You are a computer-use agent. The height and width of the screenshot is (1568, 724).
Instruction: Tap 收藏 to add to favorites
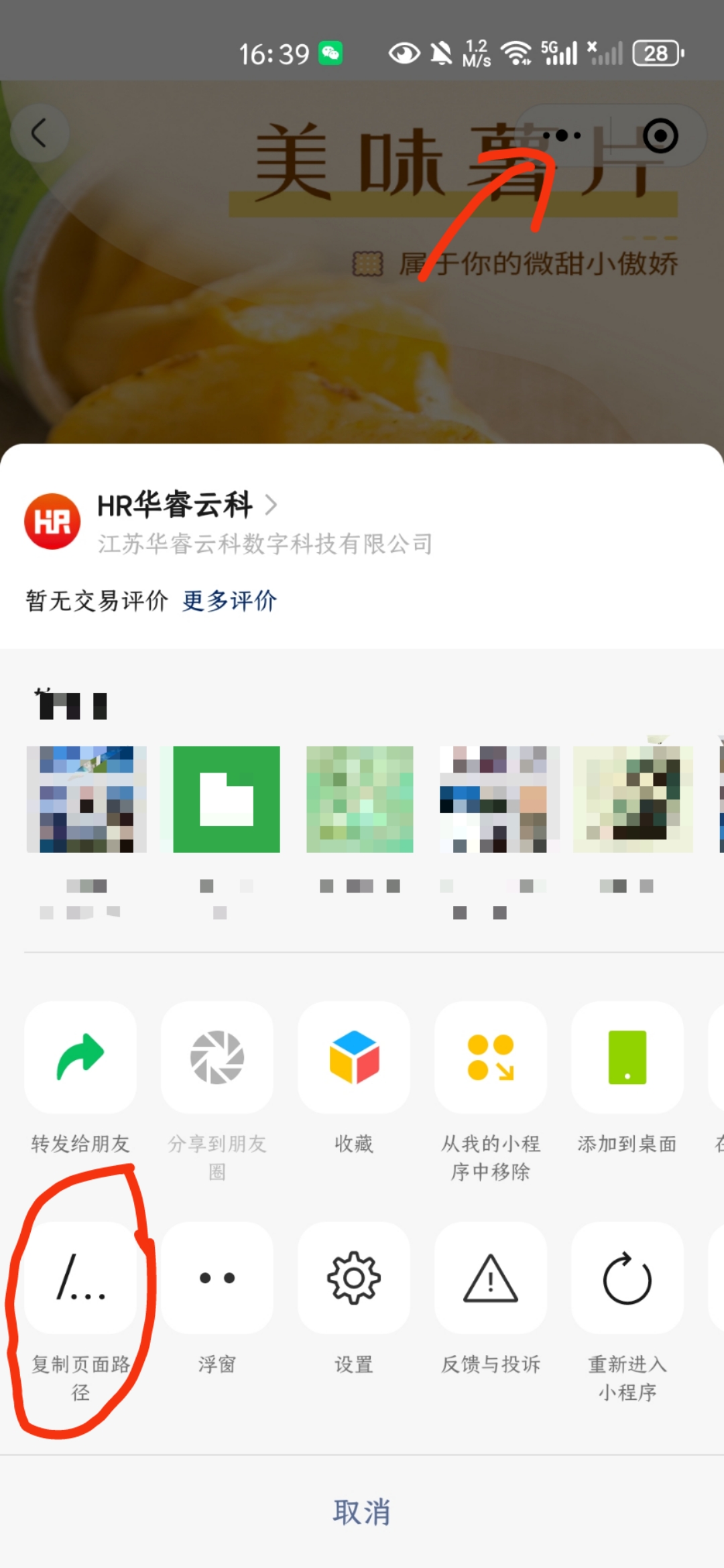click(x=354, y=1058)
